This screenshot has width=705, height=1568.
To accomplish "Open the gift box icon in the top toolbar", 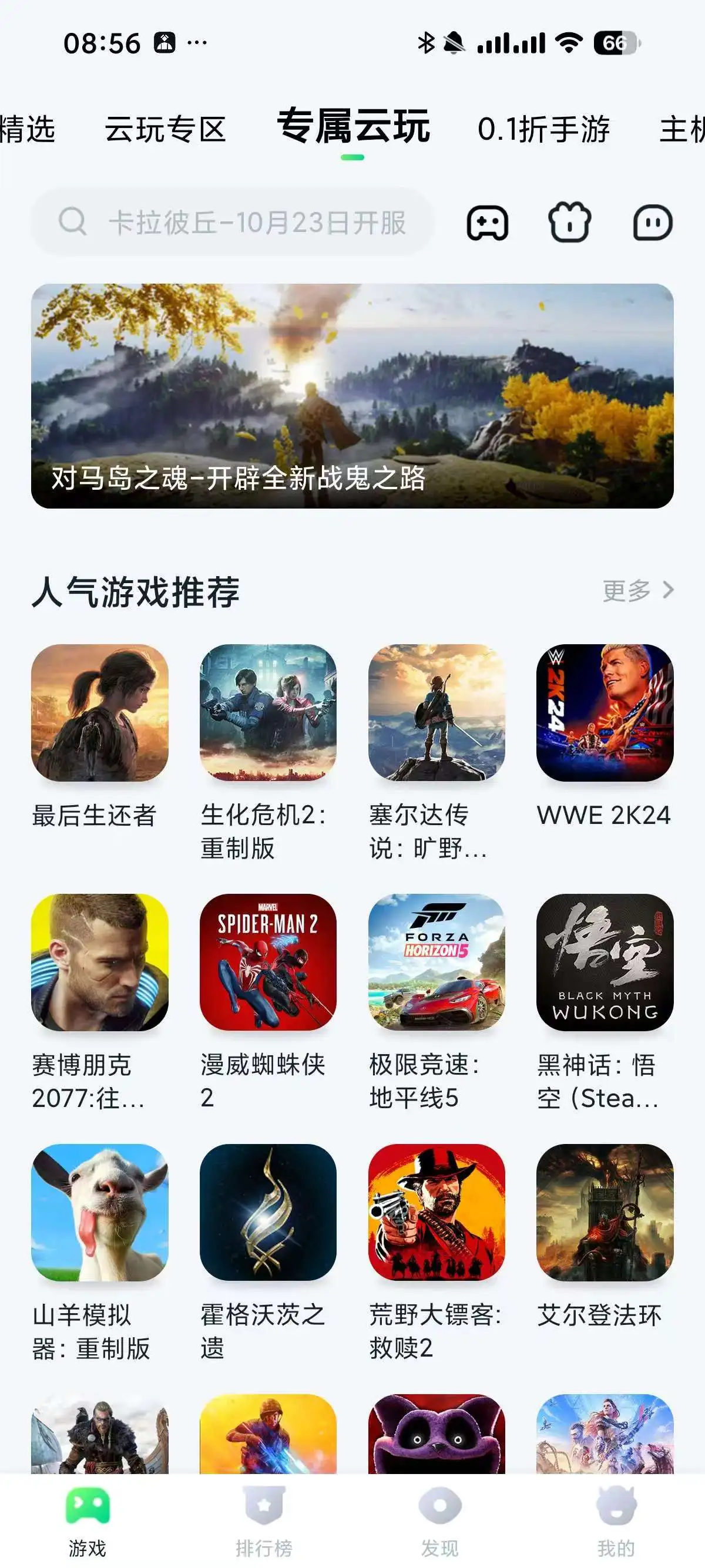I will tap(571, 223).
